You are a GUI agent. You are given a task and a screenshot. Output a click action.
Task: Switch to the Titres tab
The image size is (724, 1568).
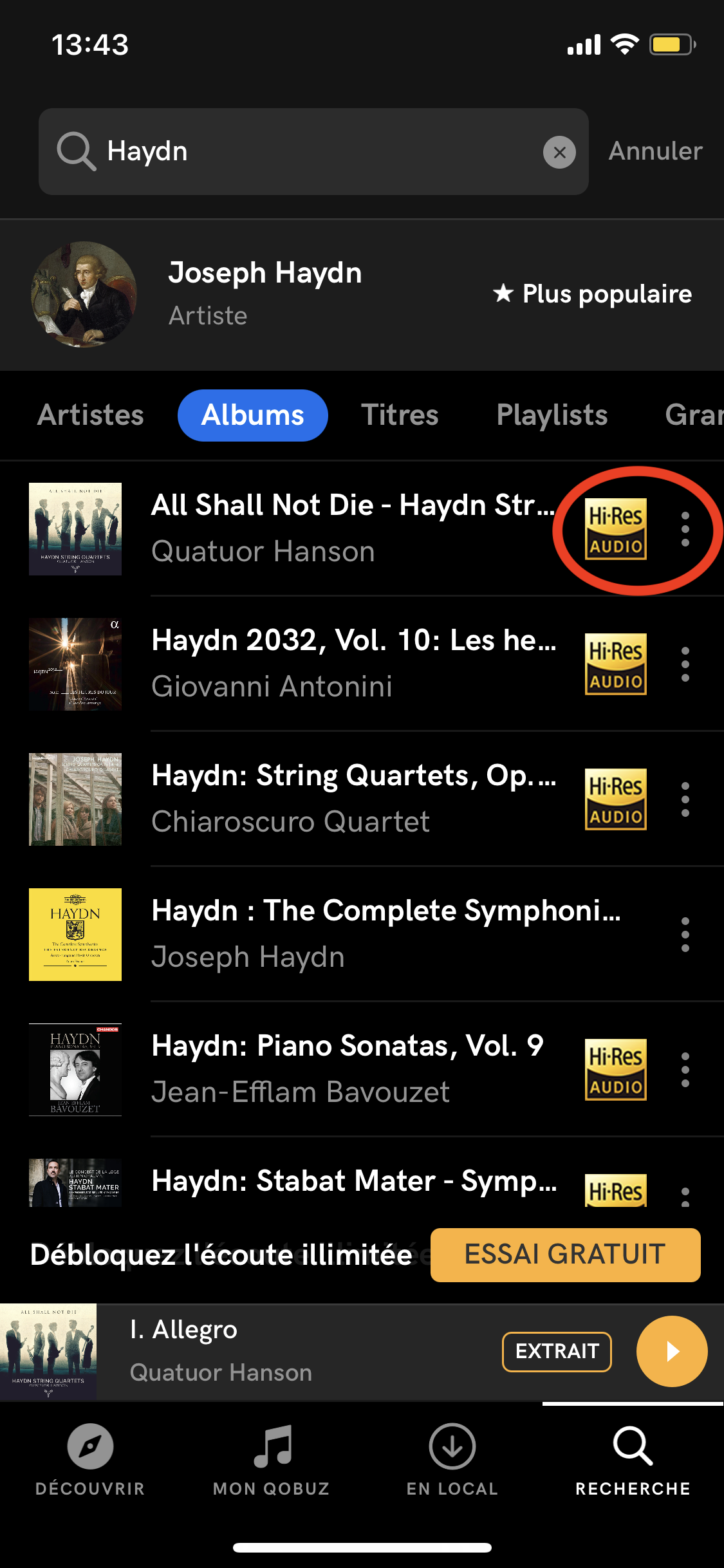point(400,415)
